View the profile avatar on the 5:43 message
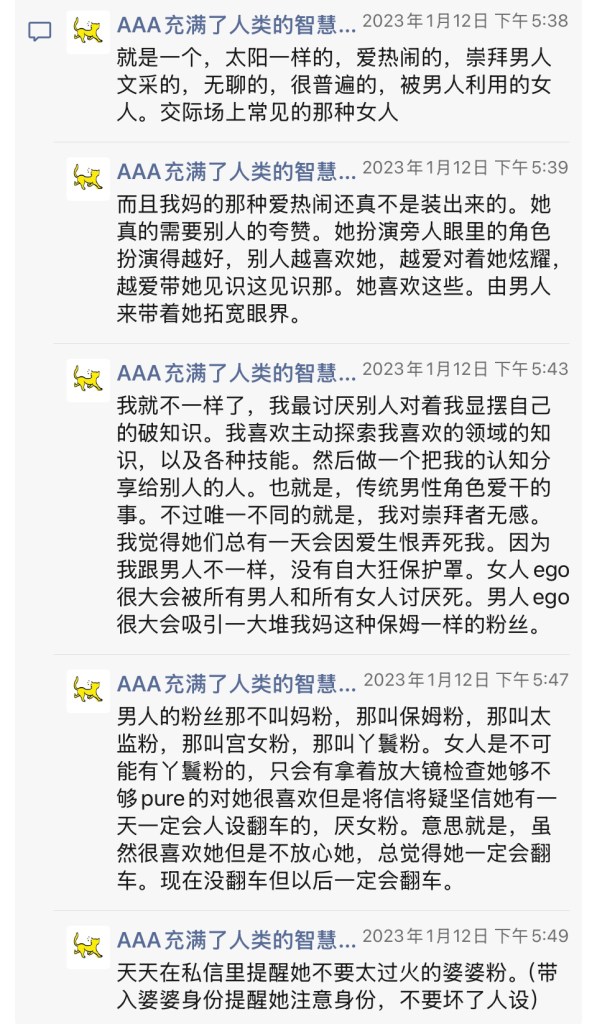The width and height of the screenshot is (597, 1024). (x=88, y=380)
